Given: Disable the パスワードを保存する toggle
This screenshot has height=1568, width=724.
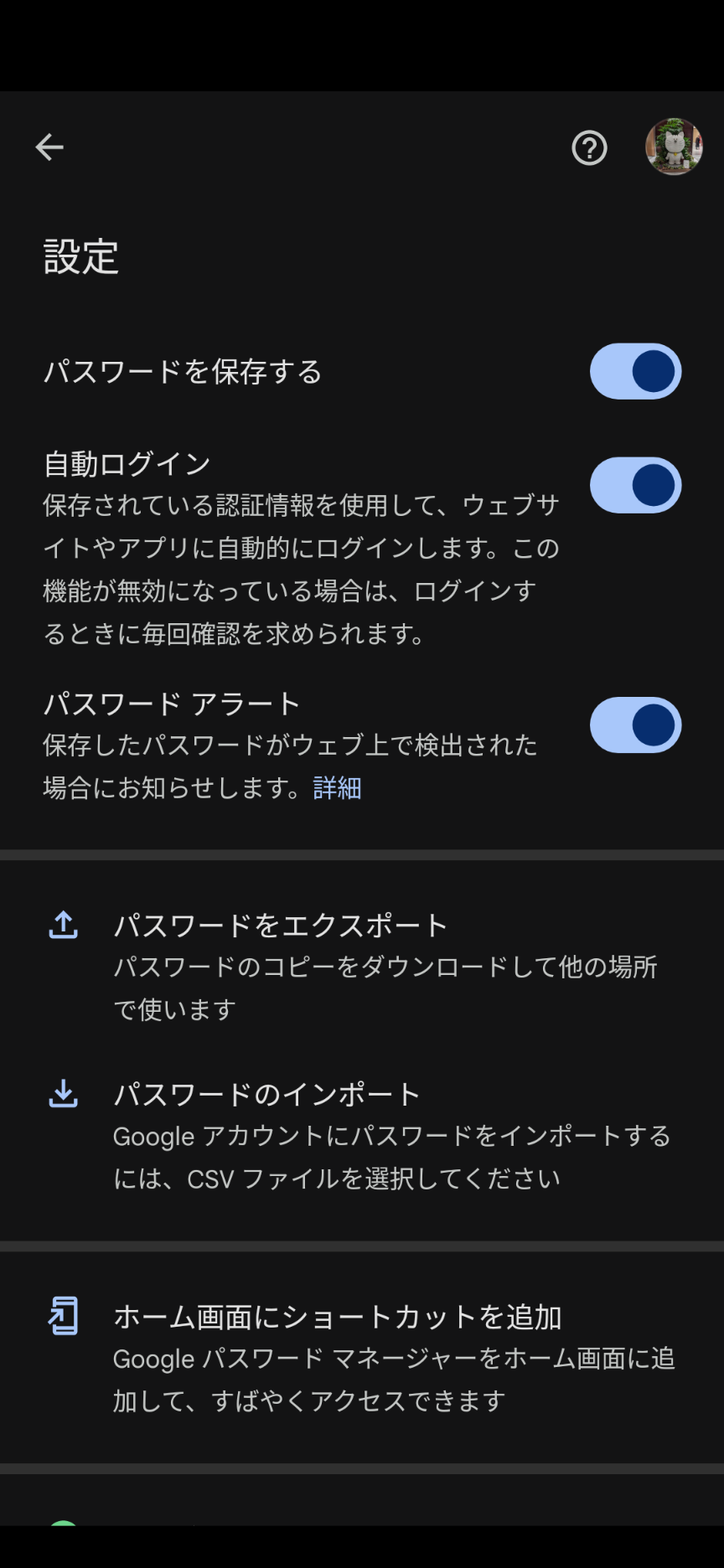Looking at the screenshot, I should tap(635, 371).
